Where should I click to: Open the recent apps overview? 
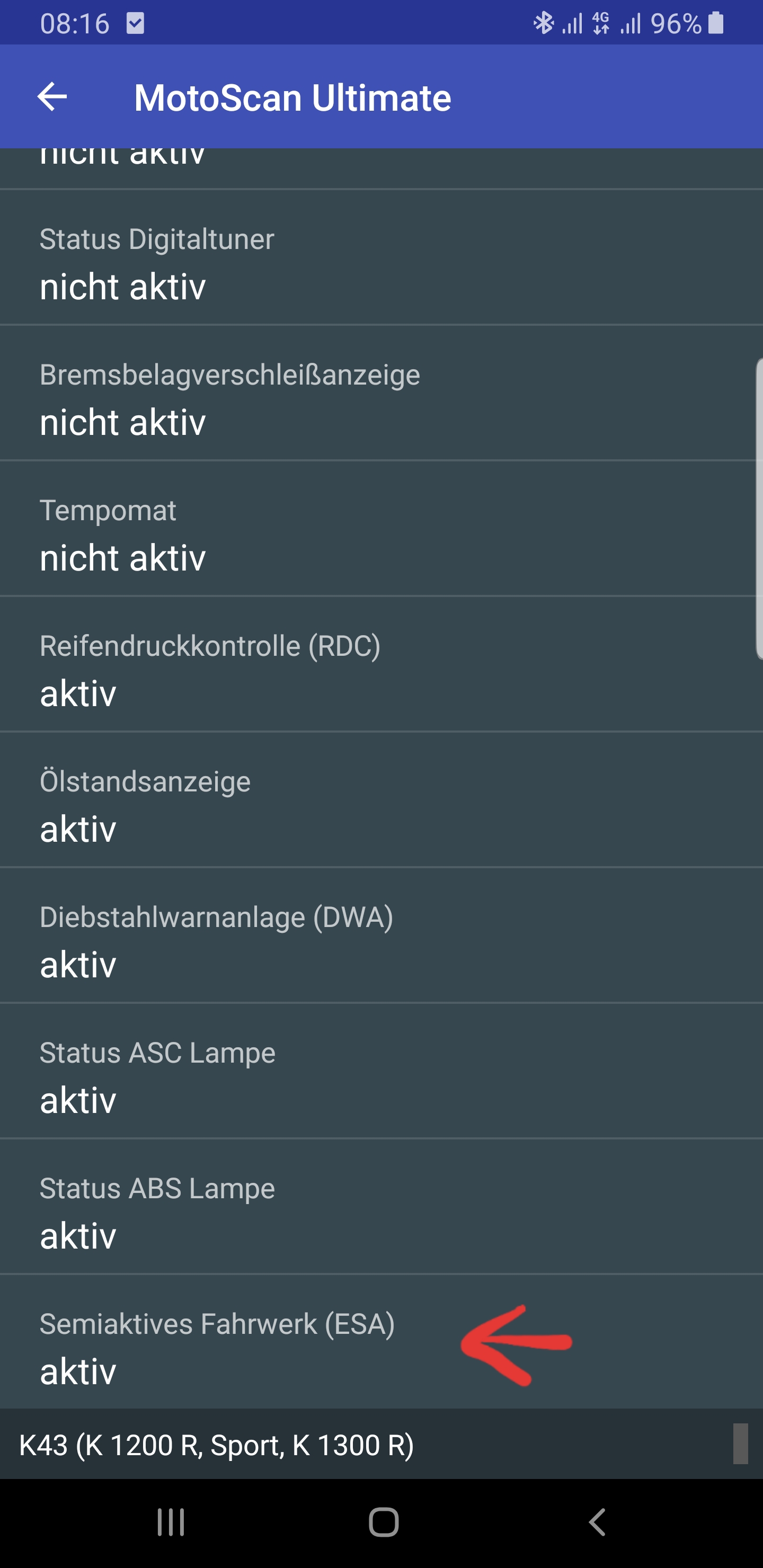171,1522
